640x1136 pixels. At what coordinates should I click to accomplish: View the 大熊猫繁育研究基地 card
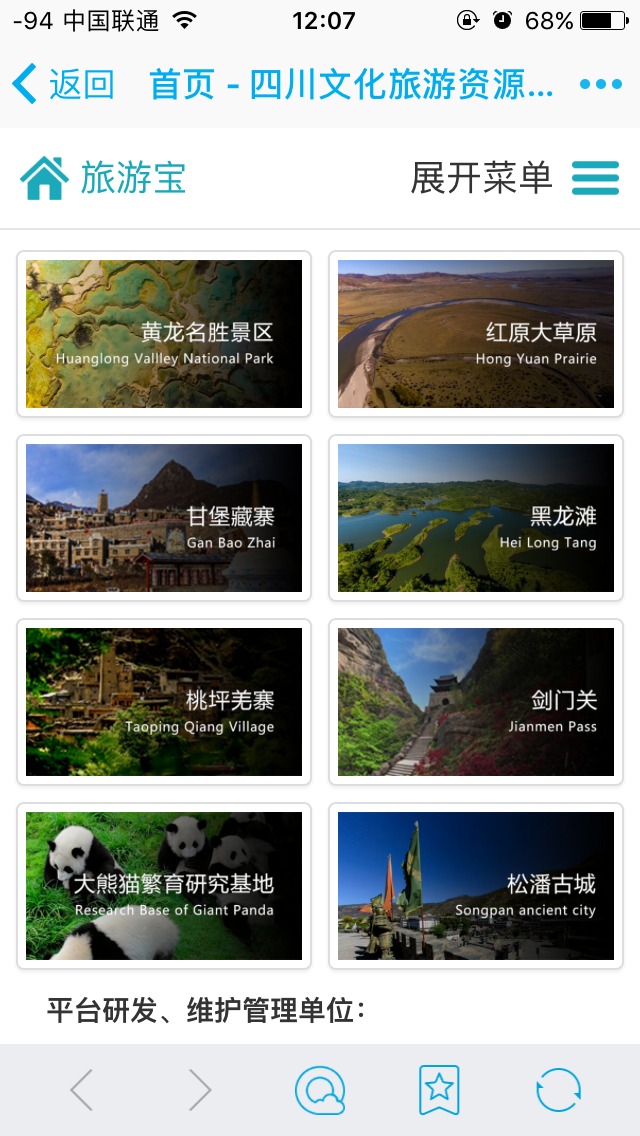click(164, 886)
